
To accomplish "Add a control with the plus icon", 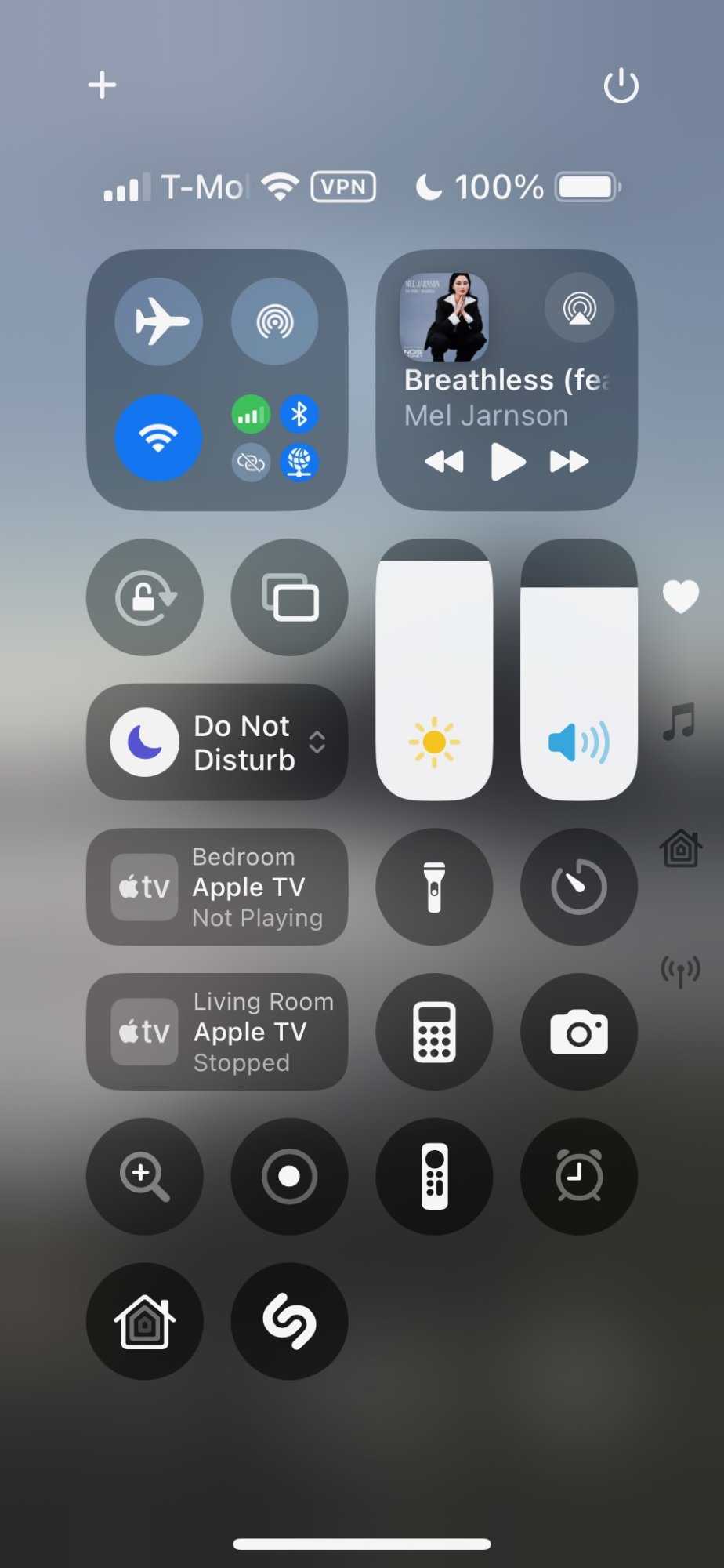I will (x=103, y=85).
